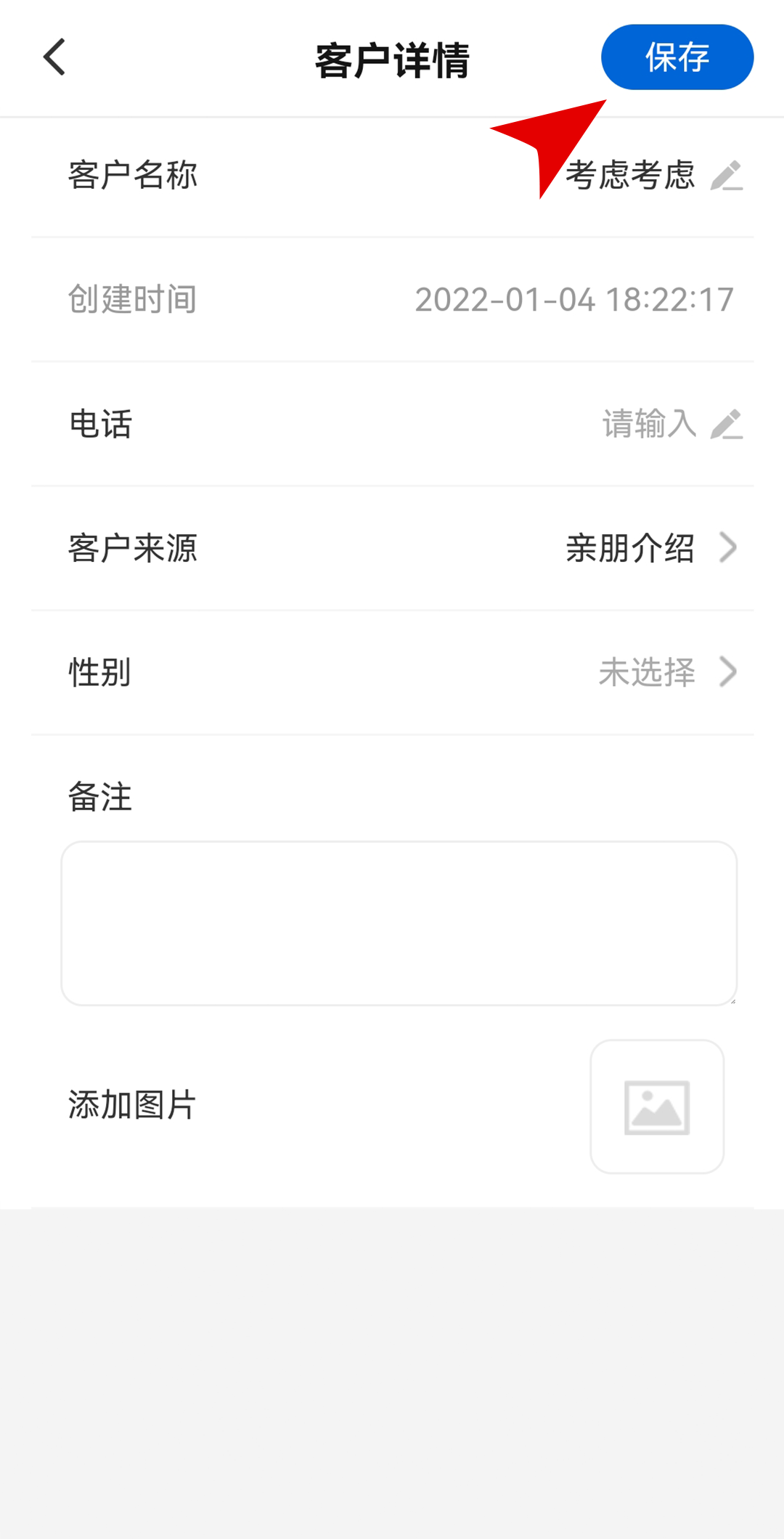This screenshot has width=784, height=1539.
Task: Go back from customer details
Action: pos(55,58)
